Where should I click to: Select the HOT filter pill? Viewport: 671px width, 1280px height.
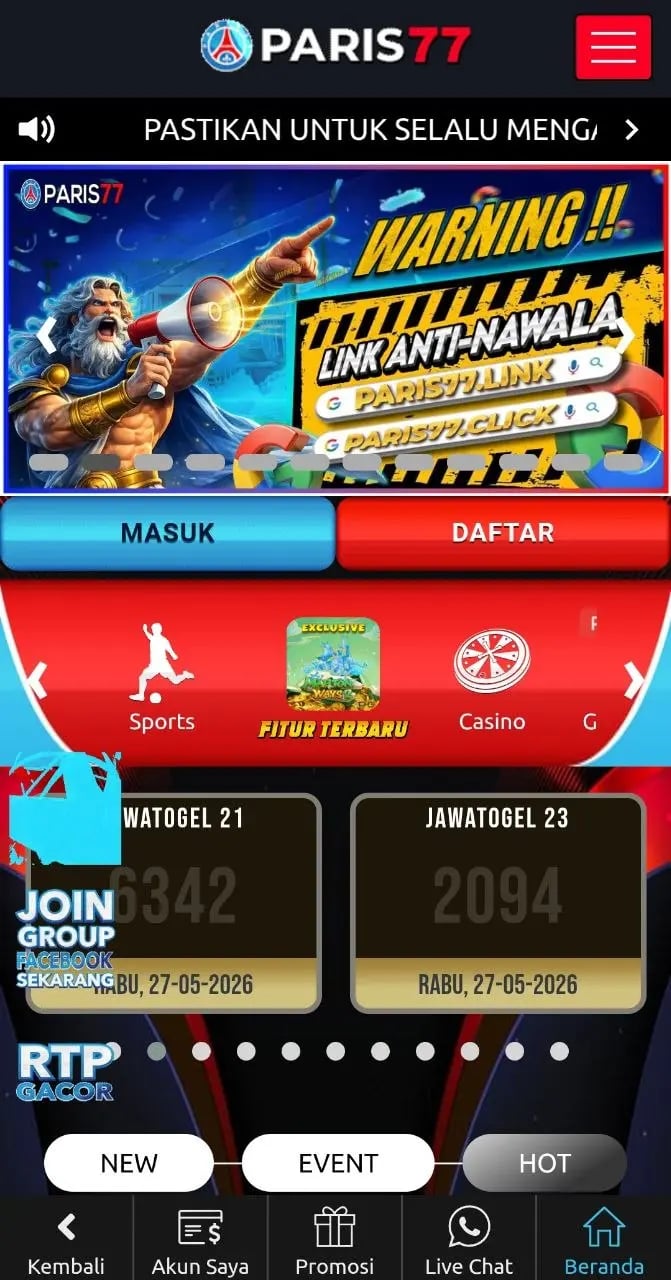pyautogui.click(x=545, y=1163)
